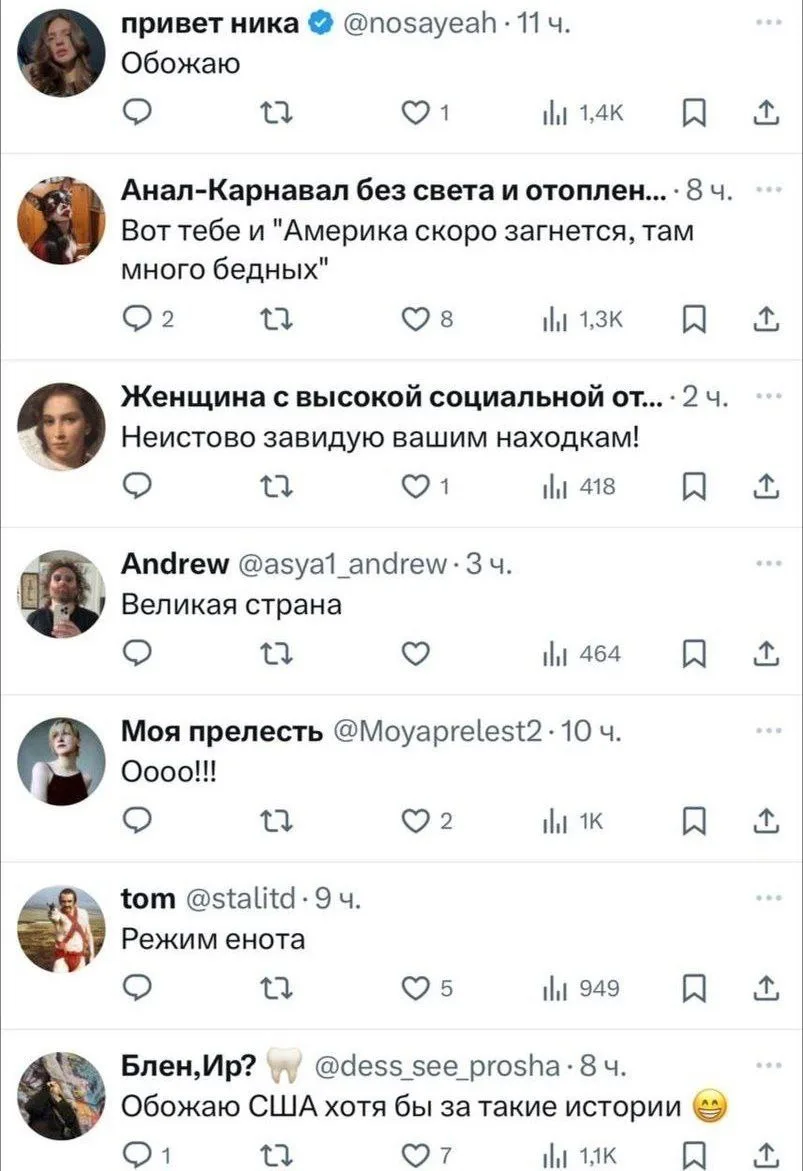Bookmark the "Неистово завидую вашим находкам!" reply
The image size is (803, 1171).
pos(694,487)
